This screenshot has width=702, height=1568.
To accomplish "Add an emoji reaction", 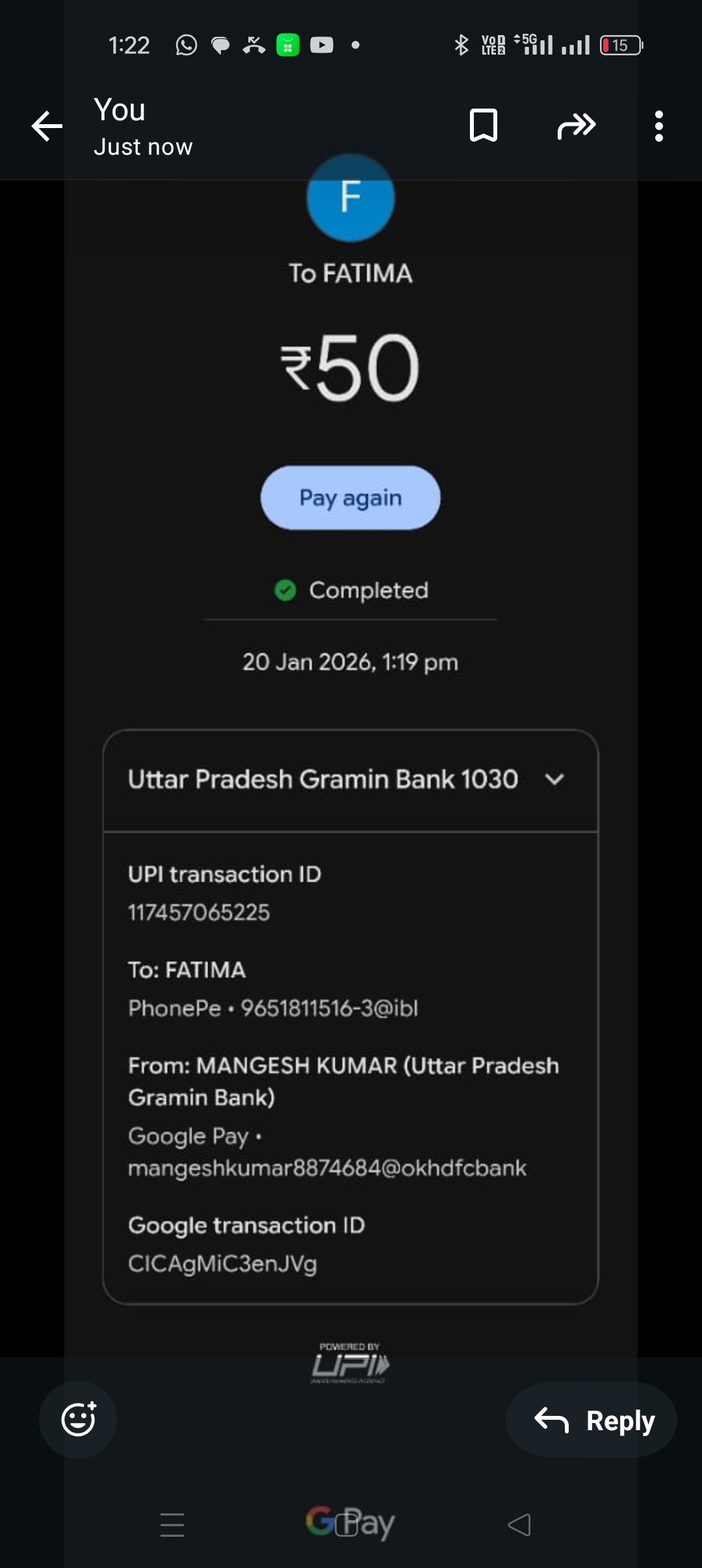I will pos(78,1419).
